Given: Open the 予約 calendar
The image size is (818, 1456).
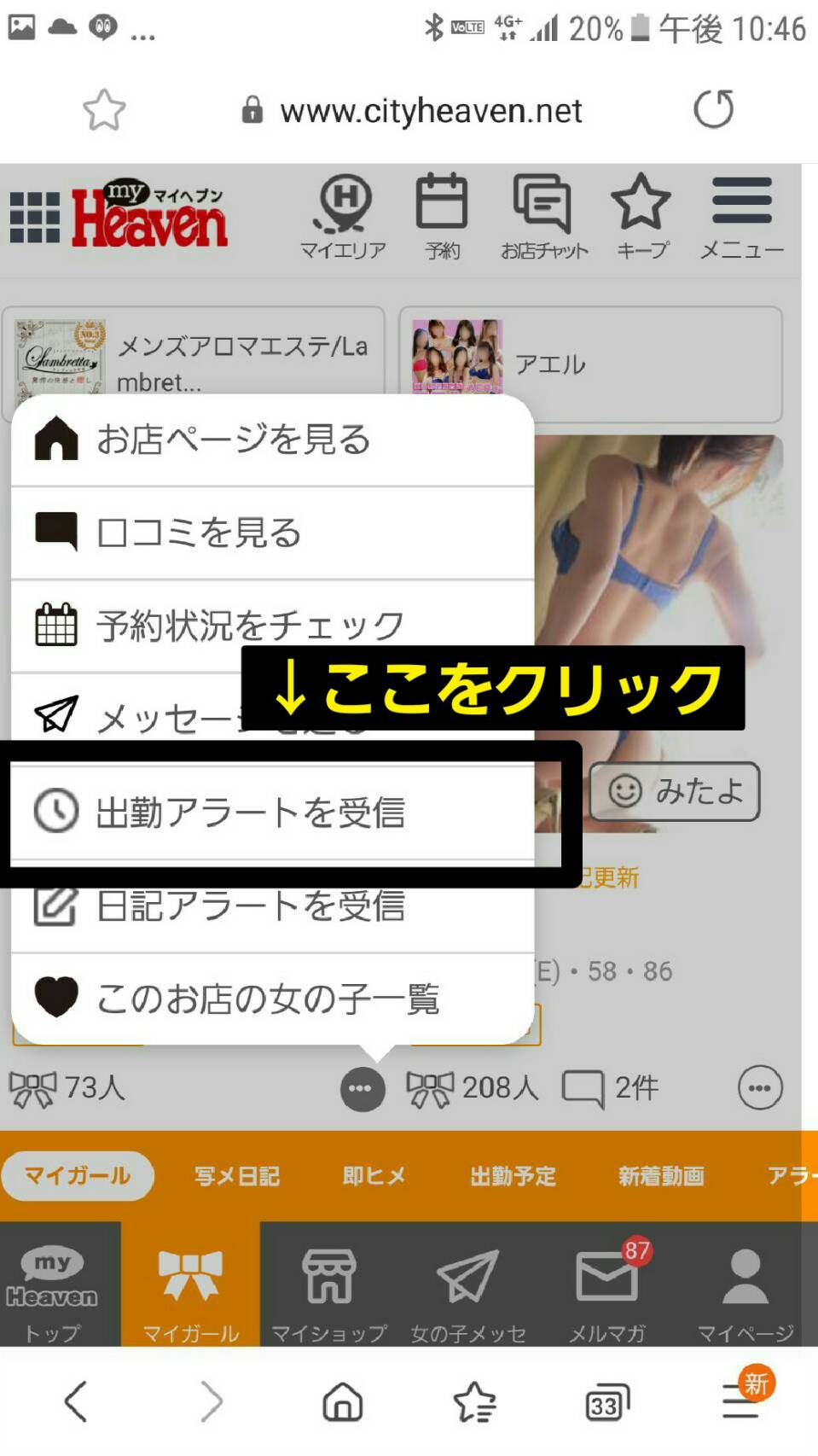Looking at the screenshot, I should point(442,217).
